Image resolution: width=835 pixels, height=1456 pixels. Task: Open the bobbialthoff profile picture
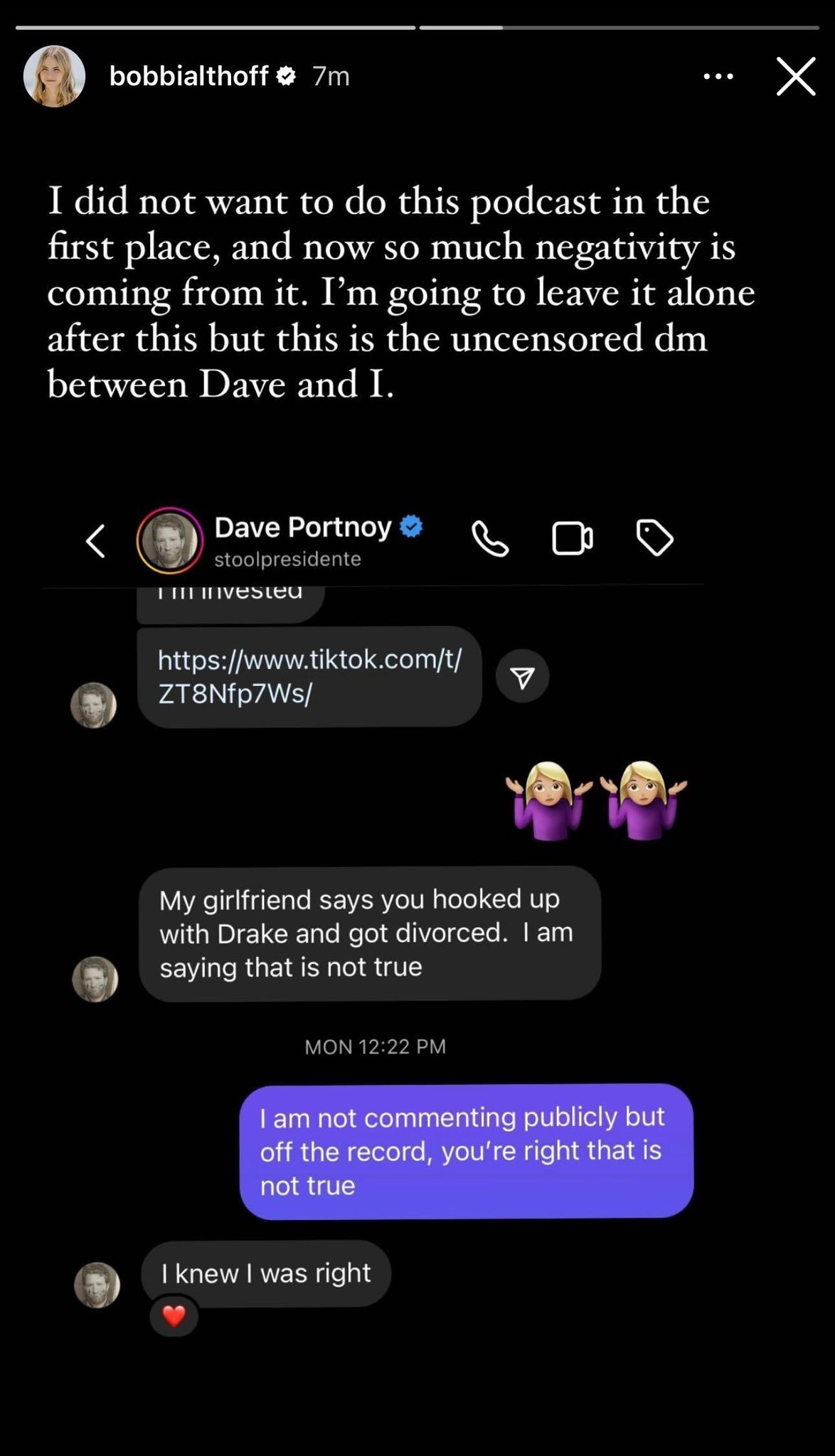(x=55, y=76)
